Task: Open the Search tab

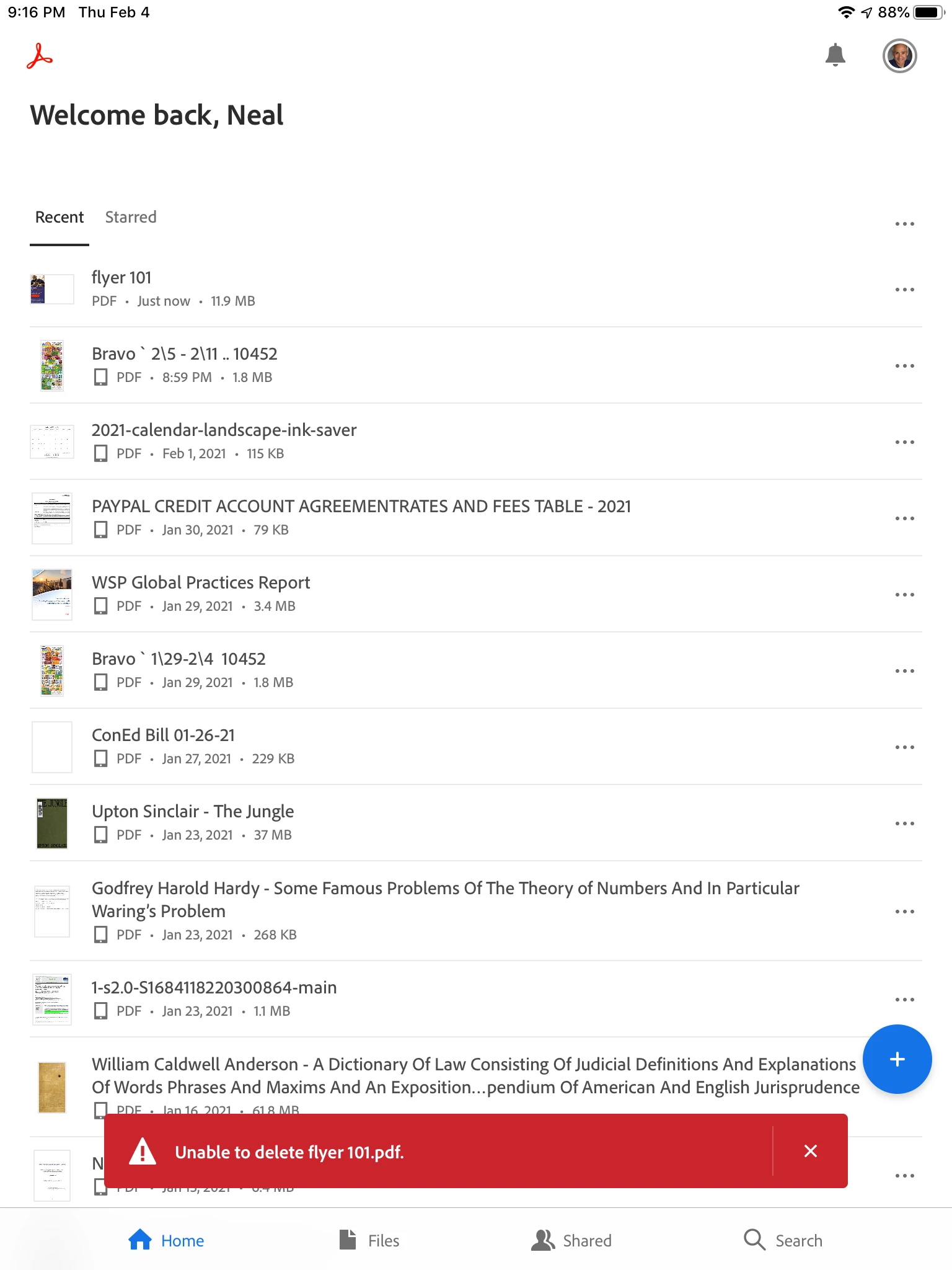Action: (x=783, y=1240)
